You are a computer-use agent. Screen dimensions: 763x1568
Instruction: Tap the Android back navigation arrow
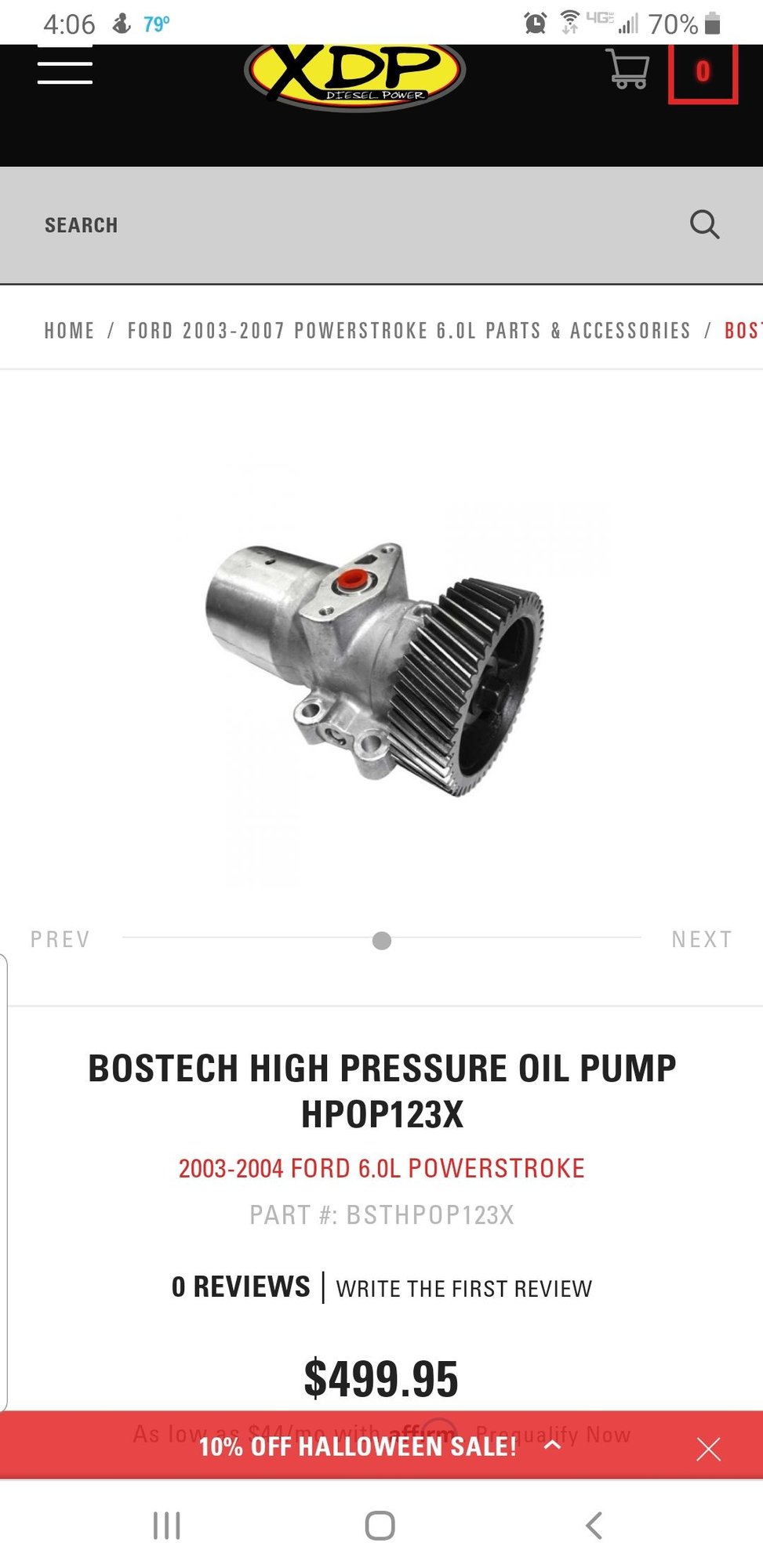[x=592, y=1524]
